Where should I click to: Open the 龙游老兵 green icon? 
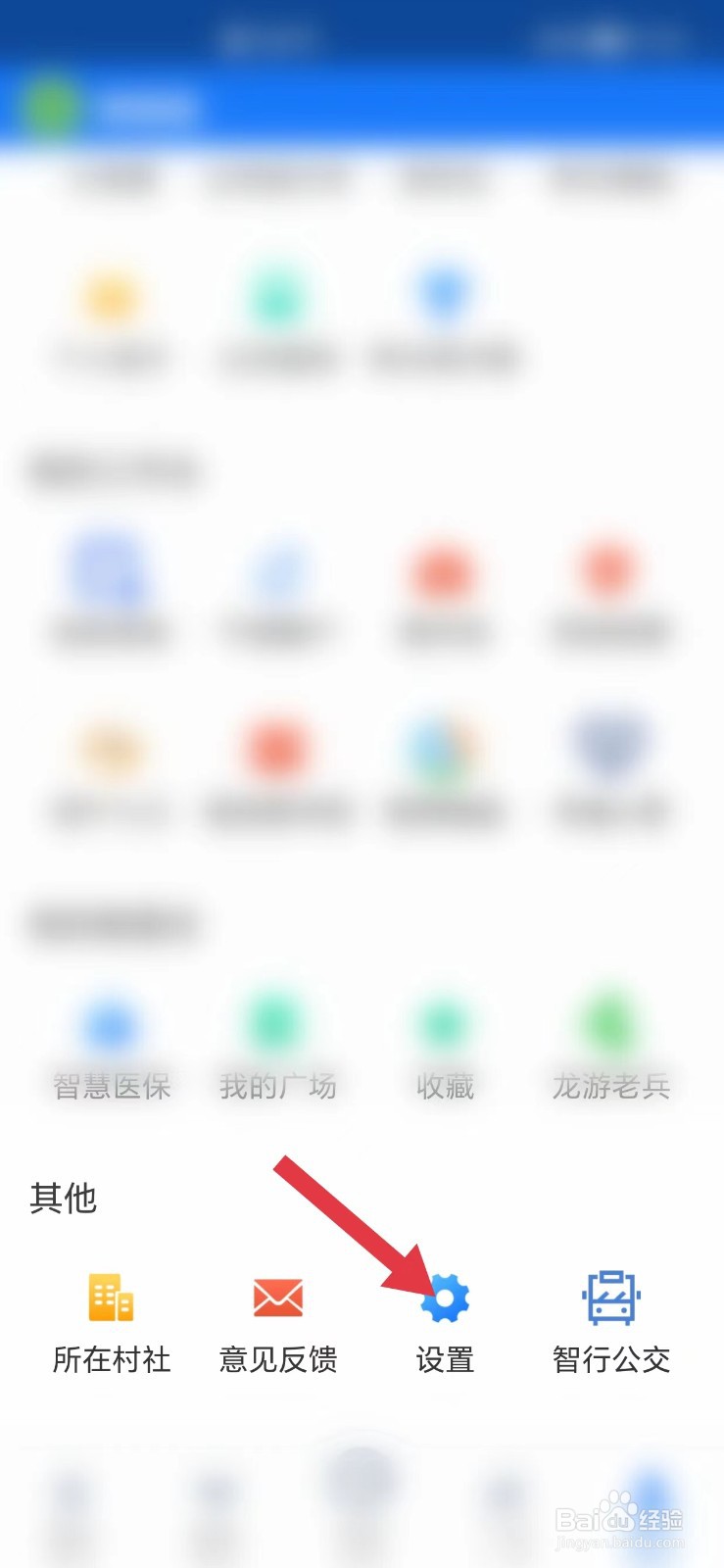pyautogui.click(x=610, y=1024)
